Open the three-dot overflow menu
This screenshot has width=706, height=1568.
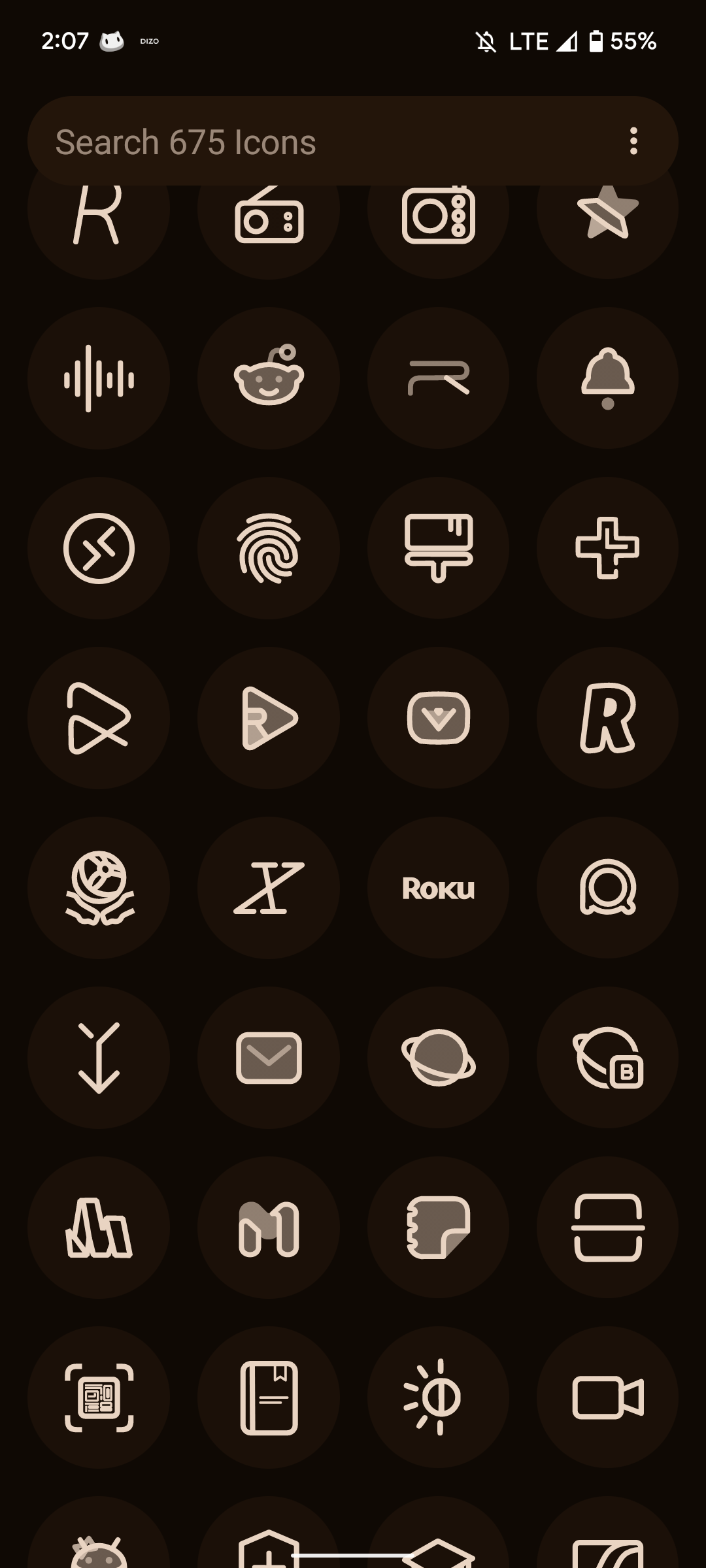(x=633, y=141)
